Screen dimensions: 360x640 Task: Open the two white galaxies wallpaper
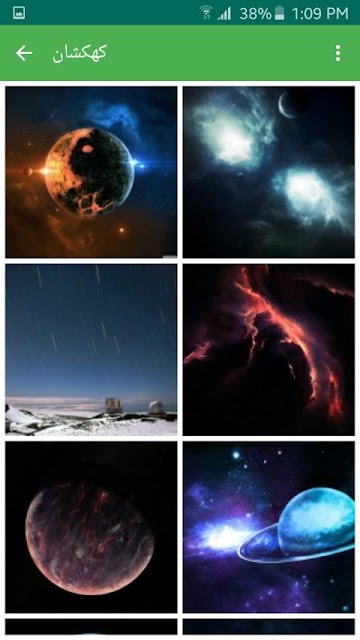click(269, 172)
